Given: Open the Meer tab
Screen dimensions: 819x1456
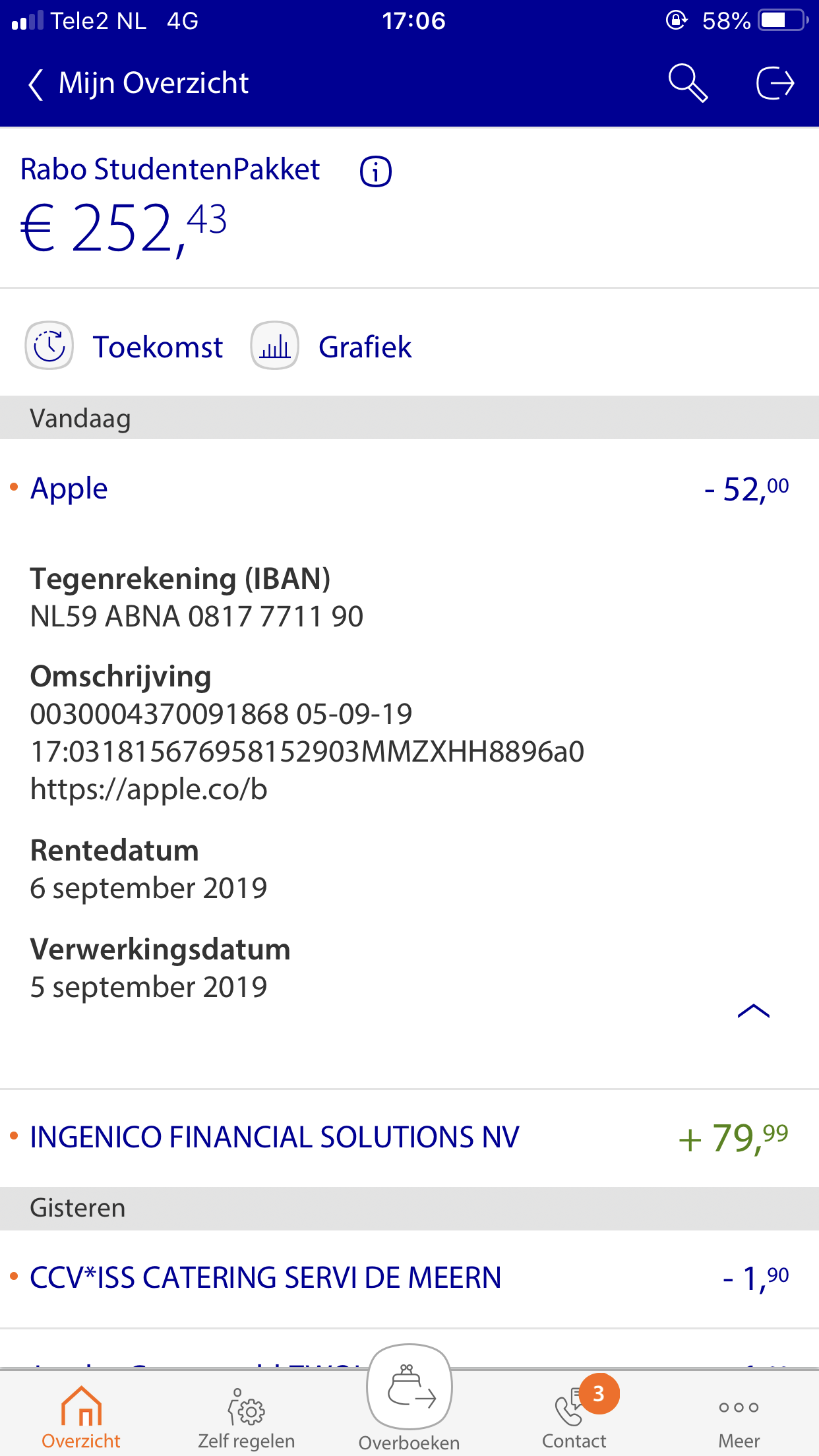Looking at the screenshot, I should [x=739, y=1418].
